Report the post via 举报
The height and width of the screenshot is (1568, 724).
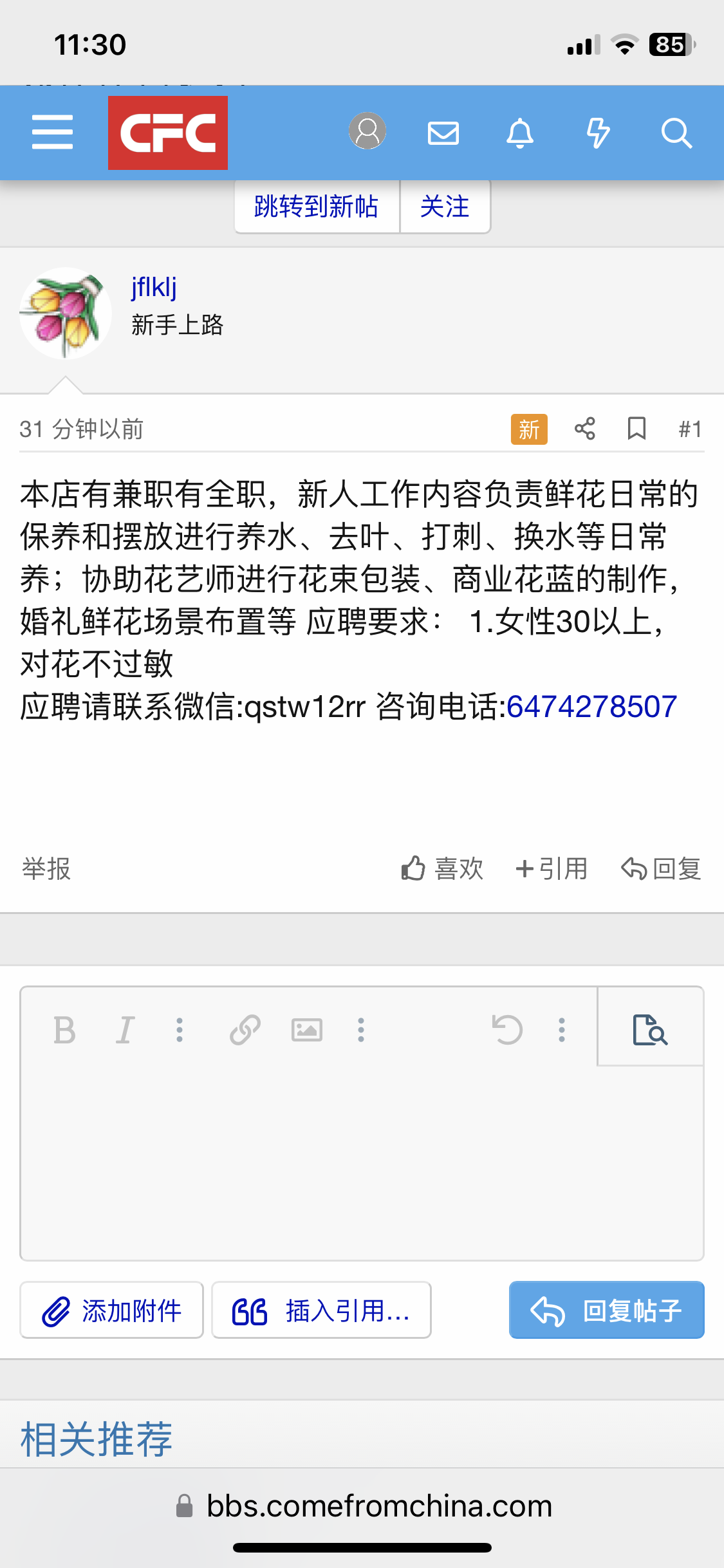point(46,869)
